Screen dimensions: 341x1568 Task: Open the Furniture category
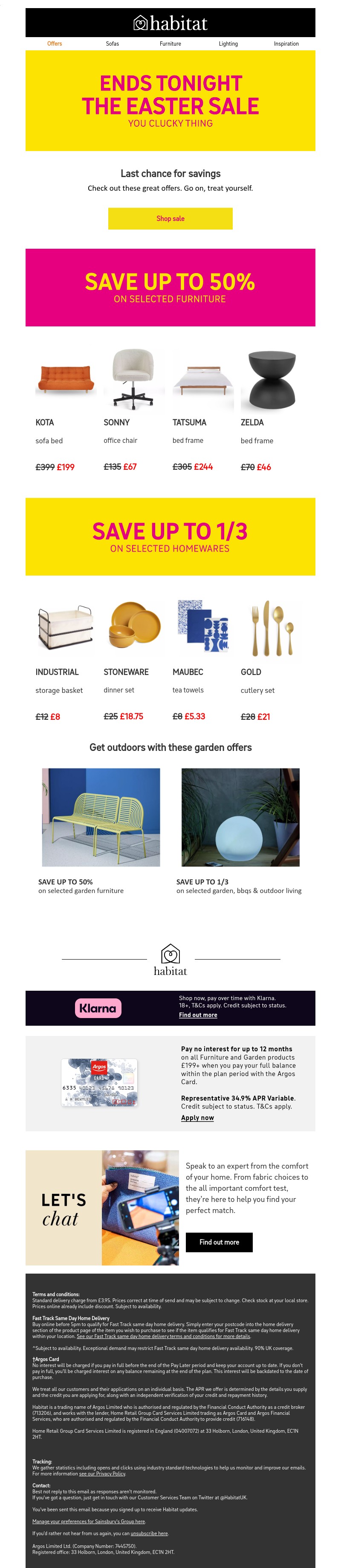(x=170, y=44)
